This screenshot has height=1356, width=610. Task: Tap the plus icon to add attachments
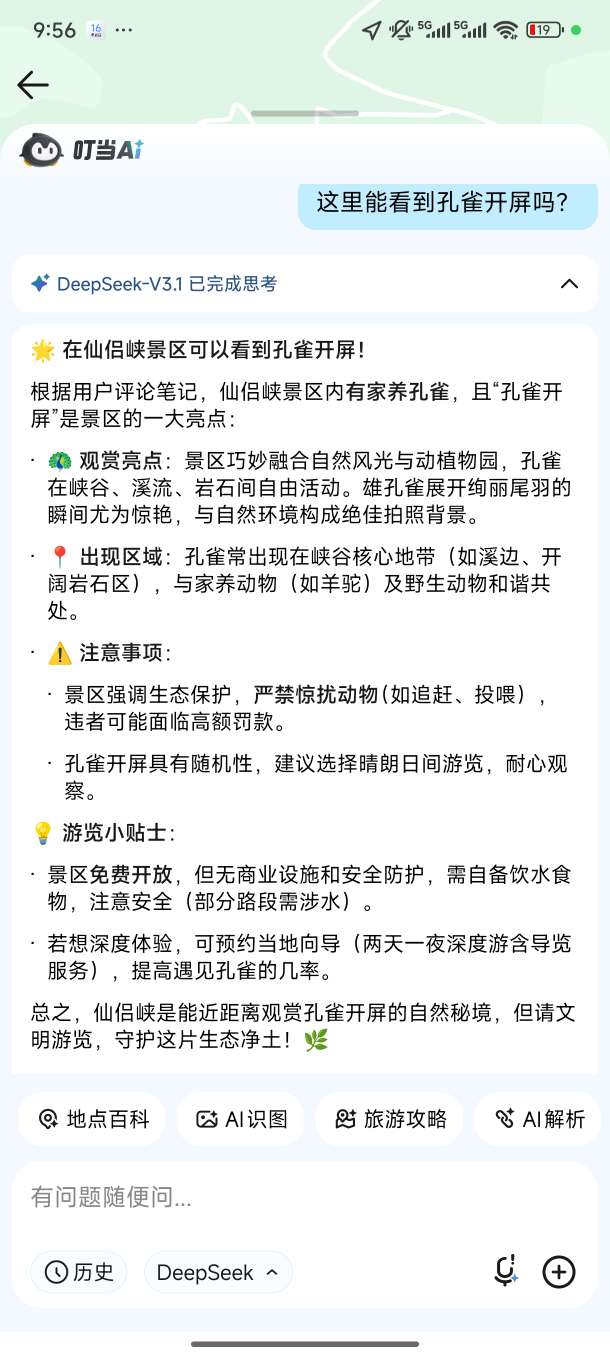559,1272
